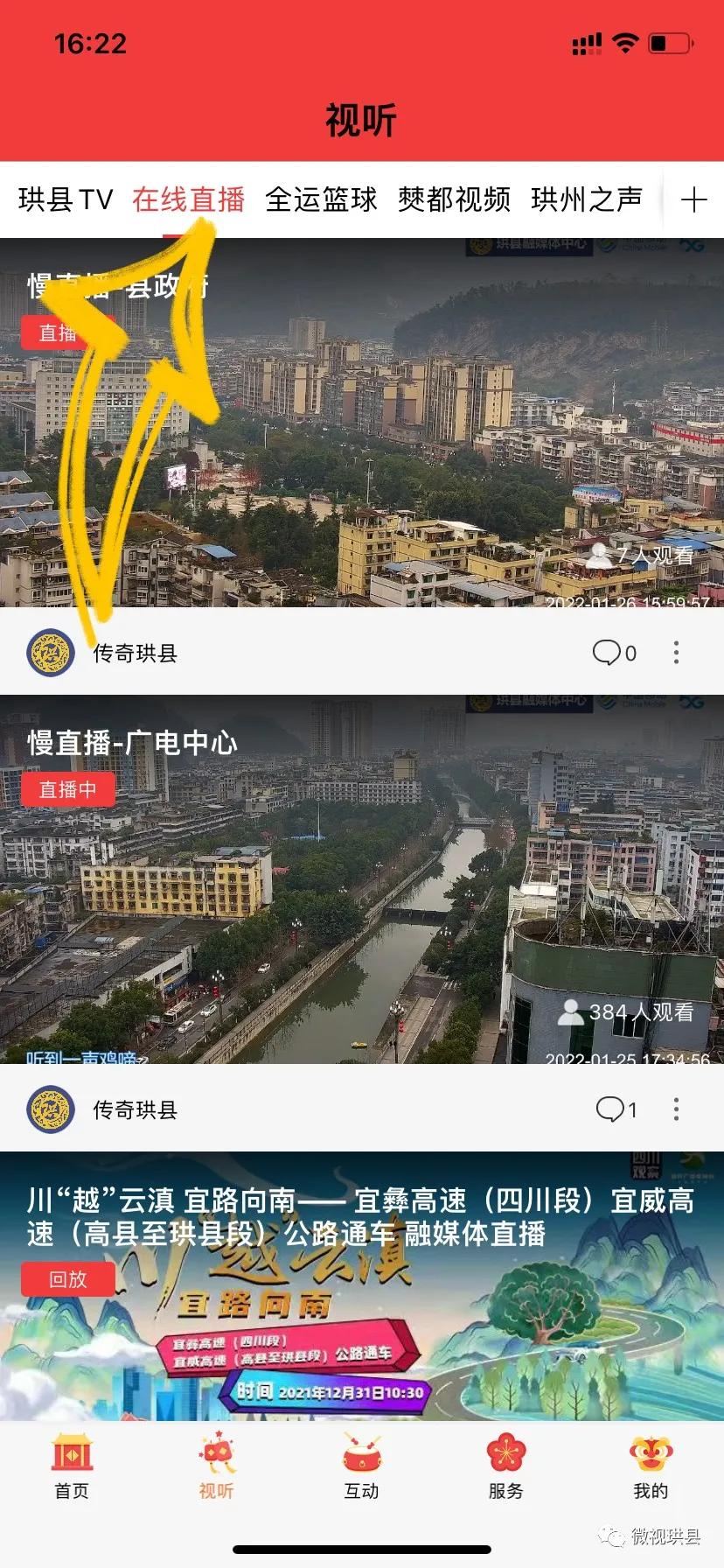Select the 视听 bottom tab
This screenshot has width=724, height=1568.
click(216, 1466)
